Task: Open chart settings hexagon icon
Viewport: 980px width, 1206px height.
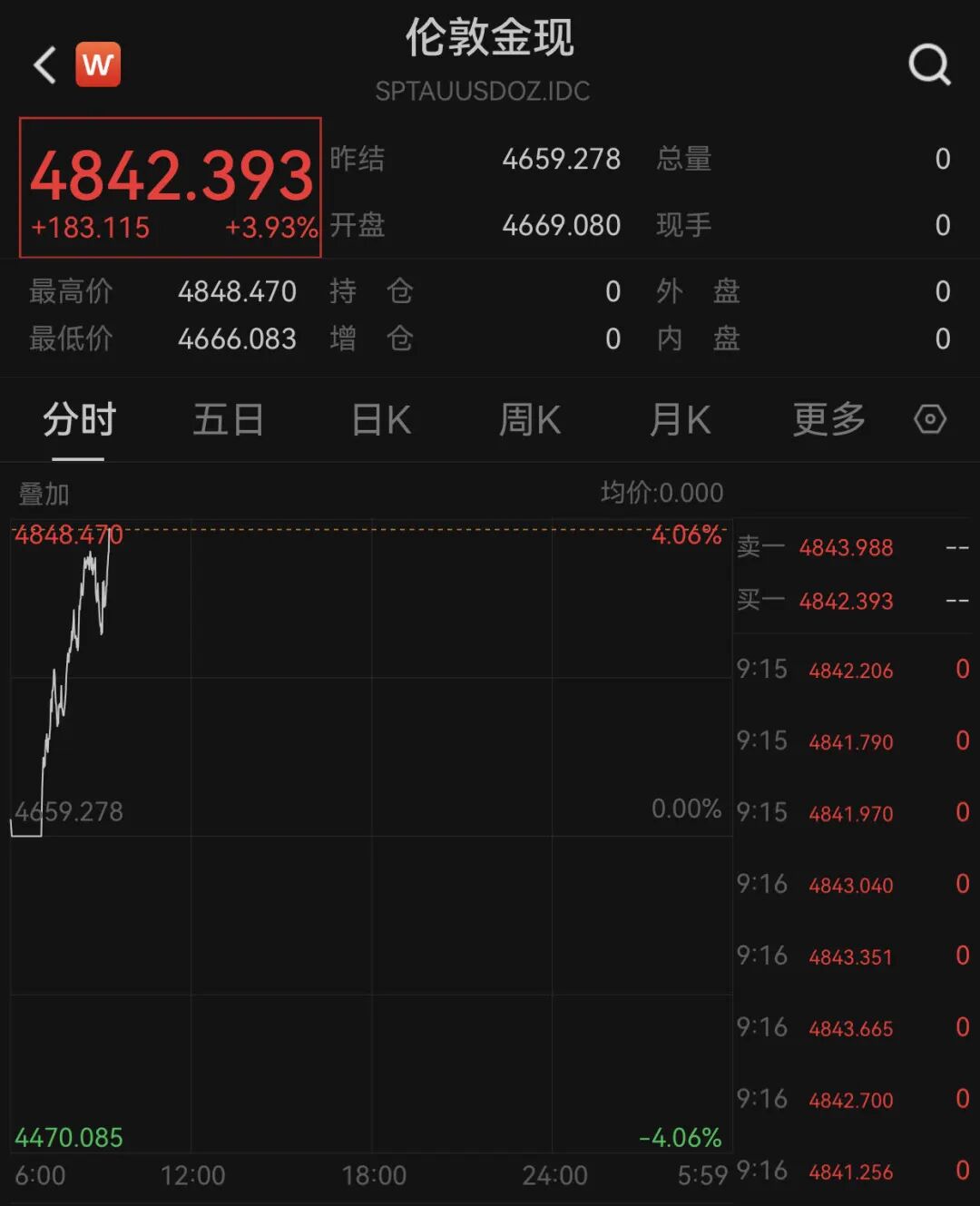Action: click(x=930, y=419)
